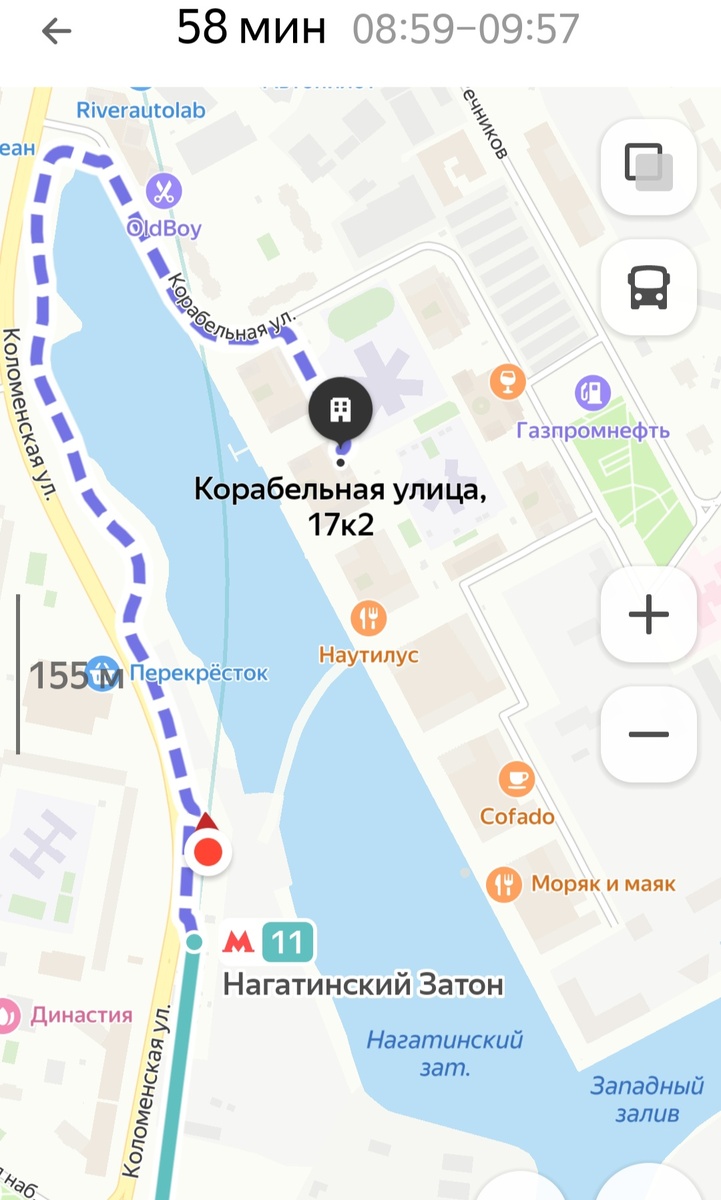The image size is (721, 1200).
Task: Click the OldBoy barbershop scissors icon
Action: point(165,192)
